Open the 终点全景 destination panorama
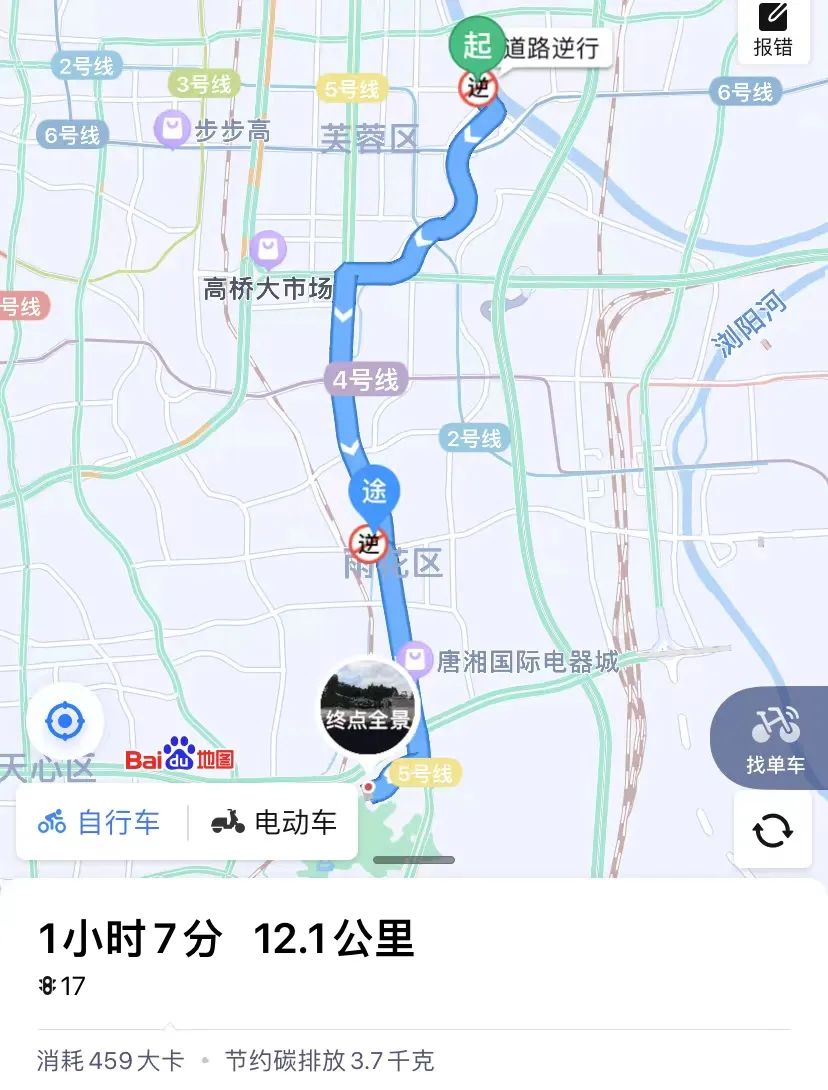 coord(368,704)
